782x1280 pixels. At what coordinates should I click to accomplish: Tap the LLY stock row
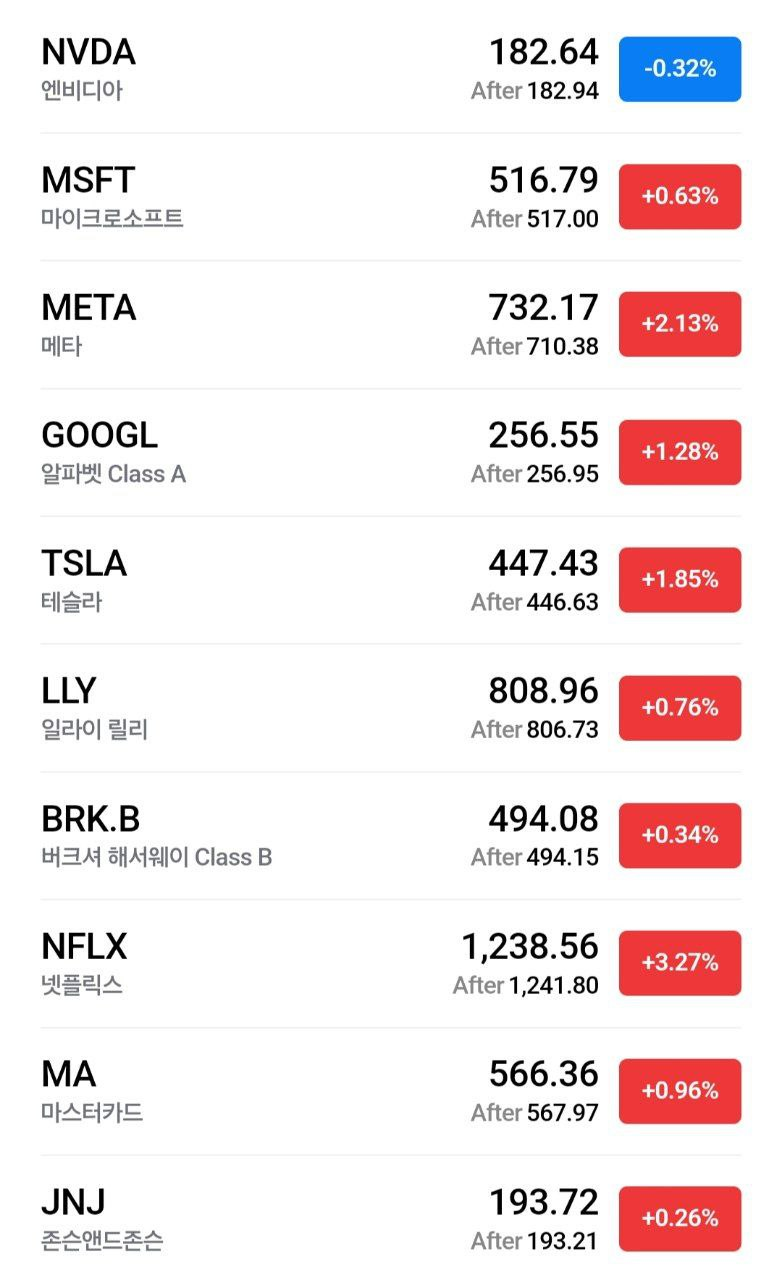[x=300, y=708]
